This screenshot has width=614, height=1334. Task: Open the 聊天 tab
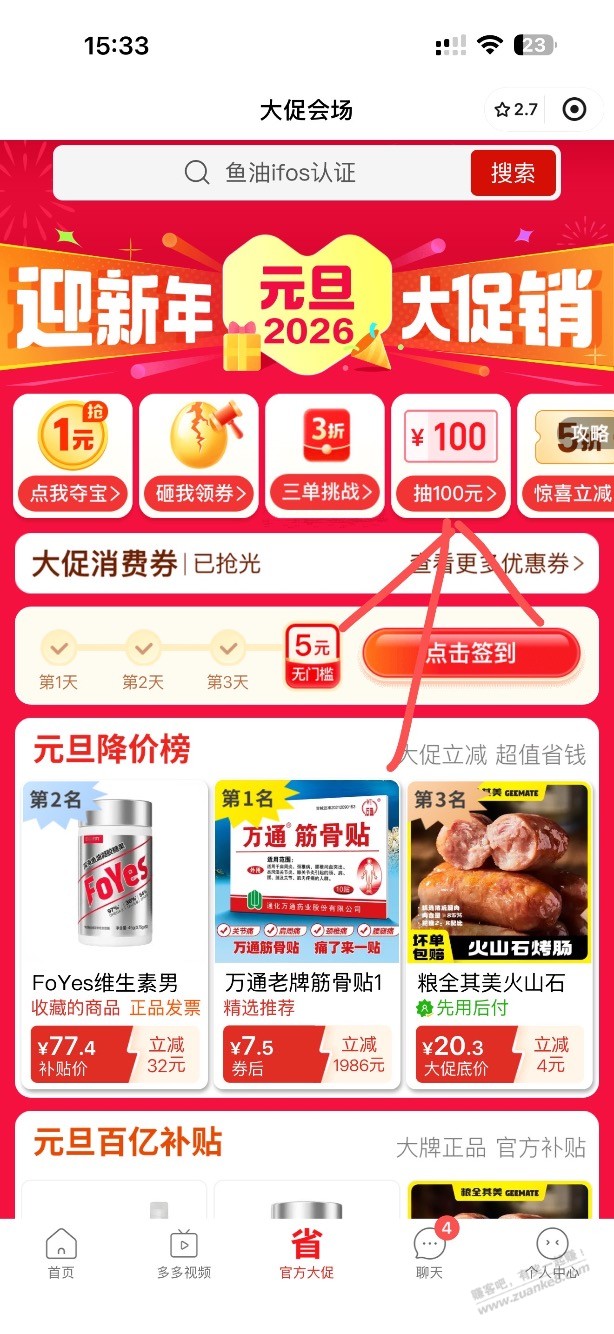point(429,1253)
